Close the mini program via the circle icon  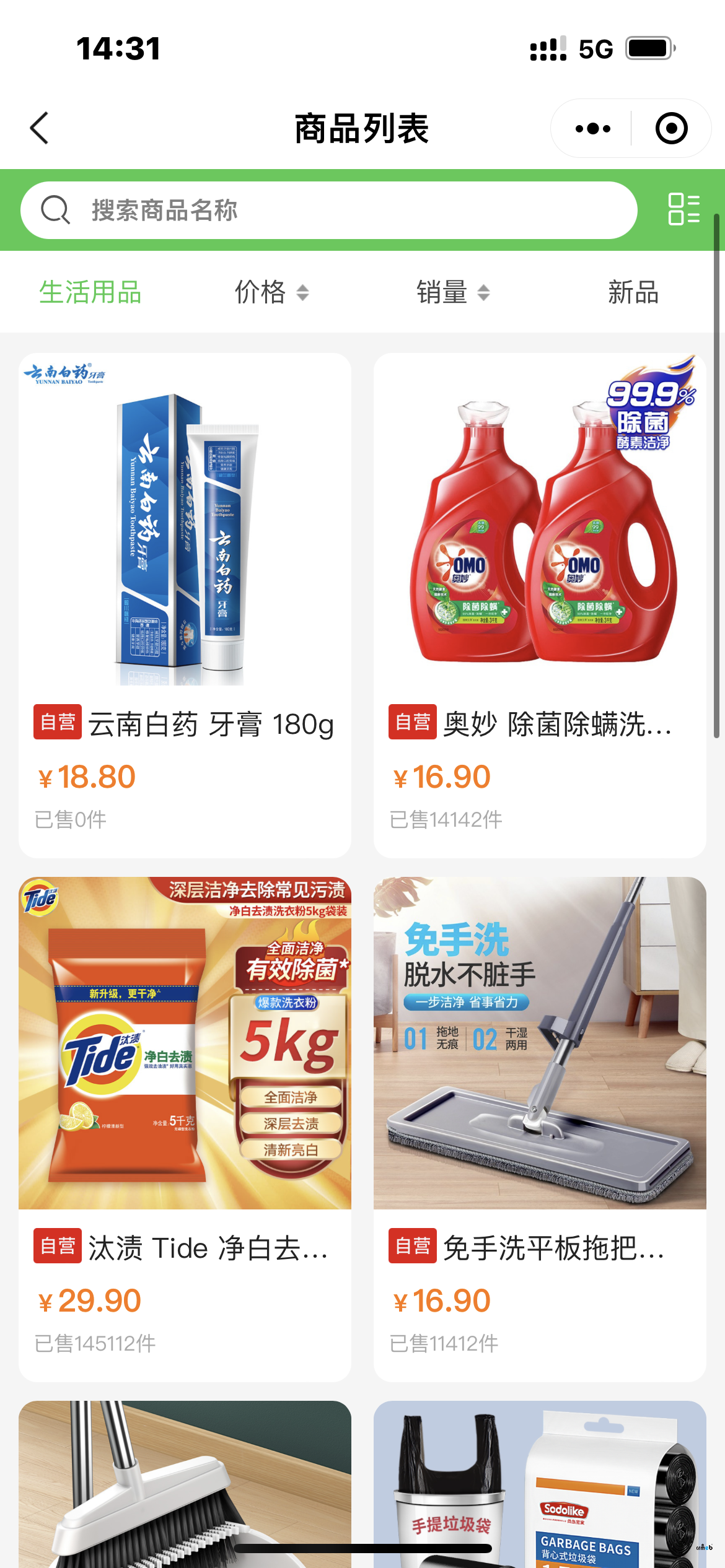coord(671,129)
